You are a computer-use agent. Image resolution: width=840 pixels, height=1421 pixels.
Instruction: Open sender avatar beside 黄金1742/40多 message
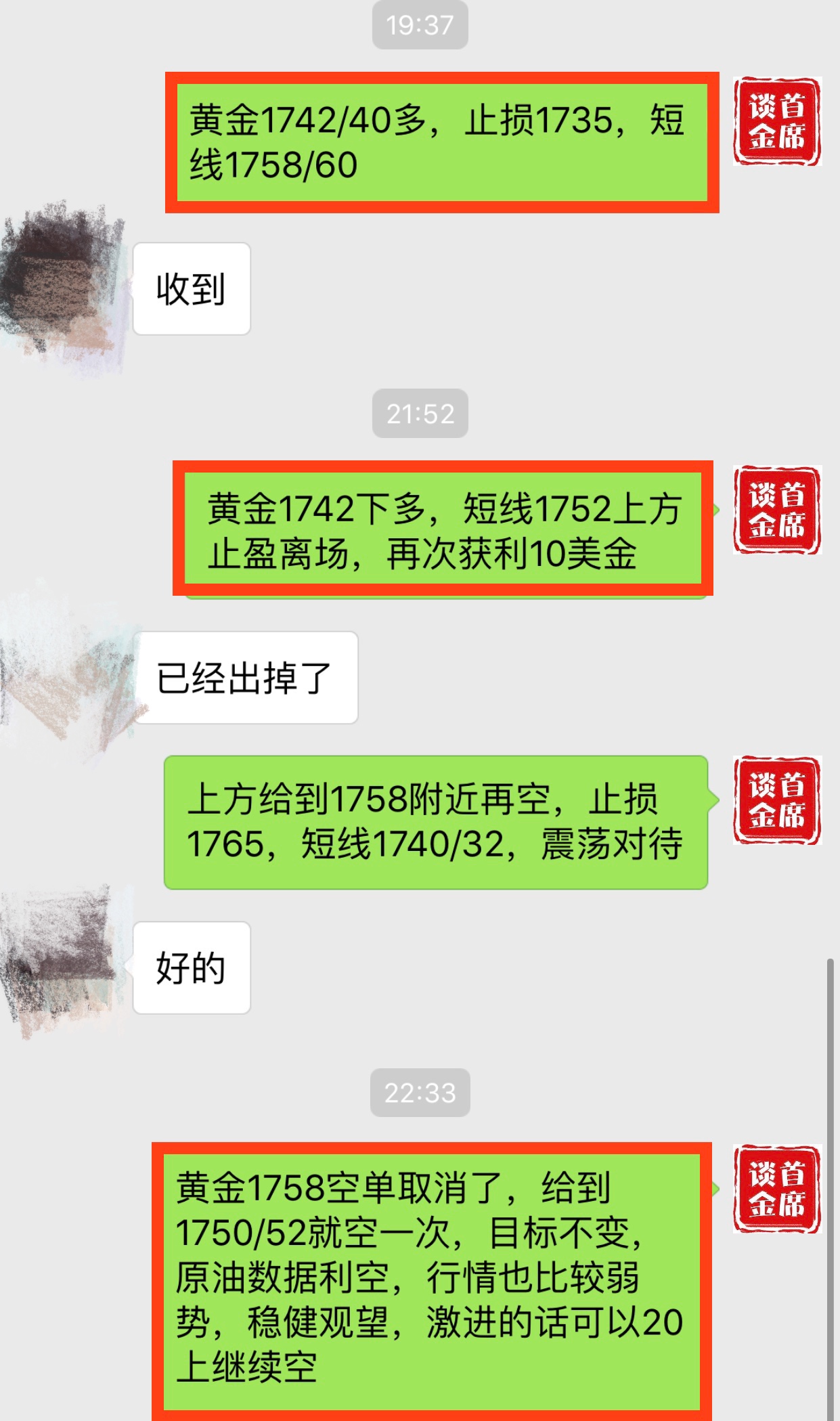click(776, 121)
